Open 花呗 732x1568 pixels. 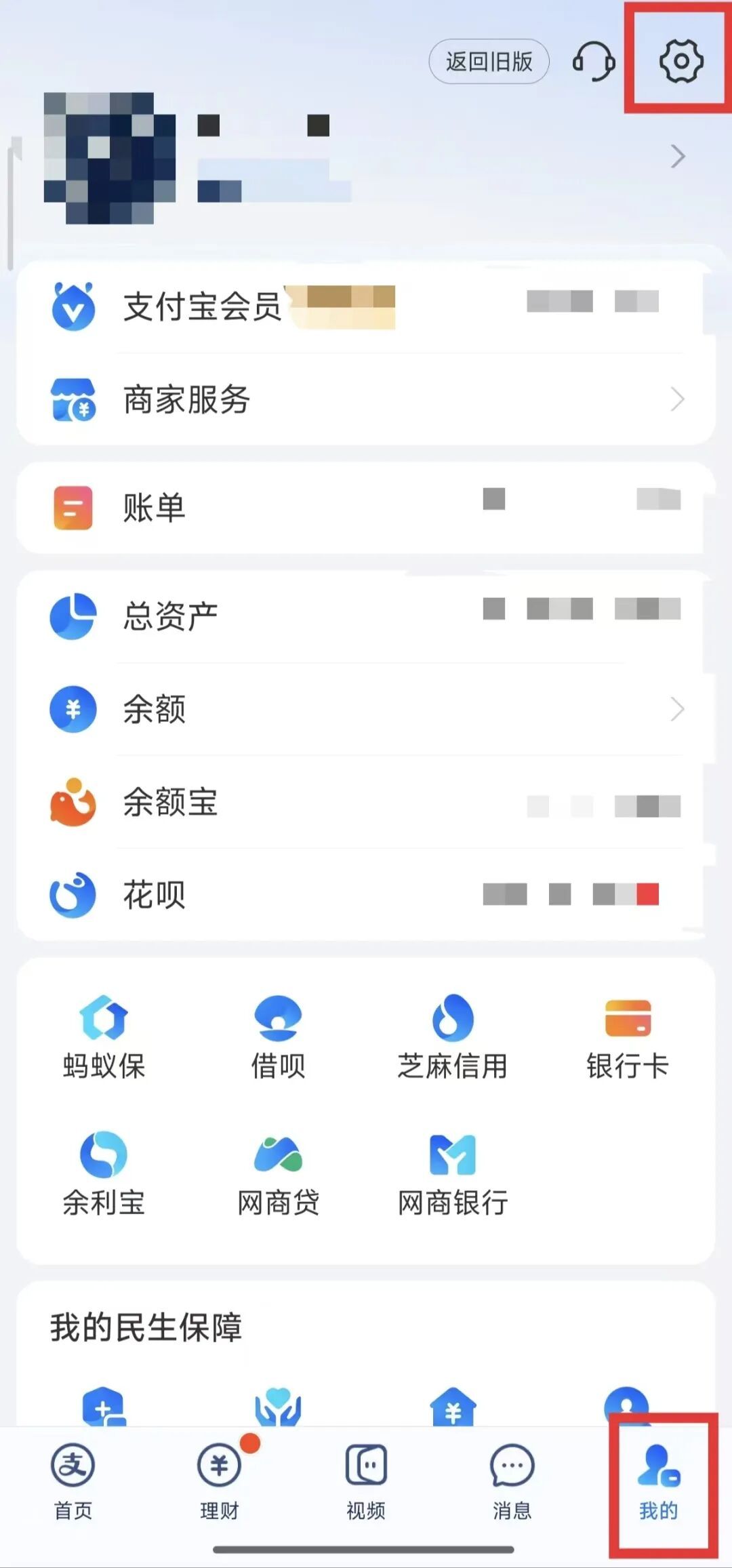(x=366, y=895)
